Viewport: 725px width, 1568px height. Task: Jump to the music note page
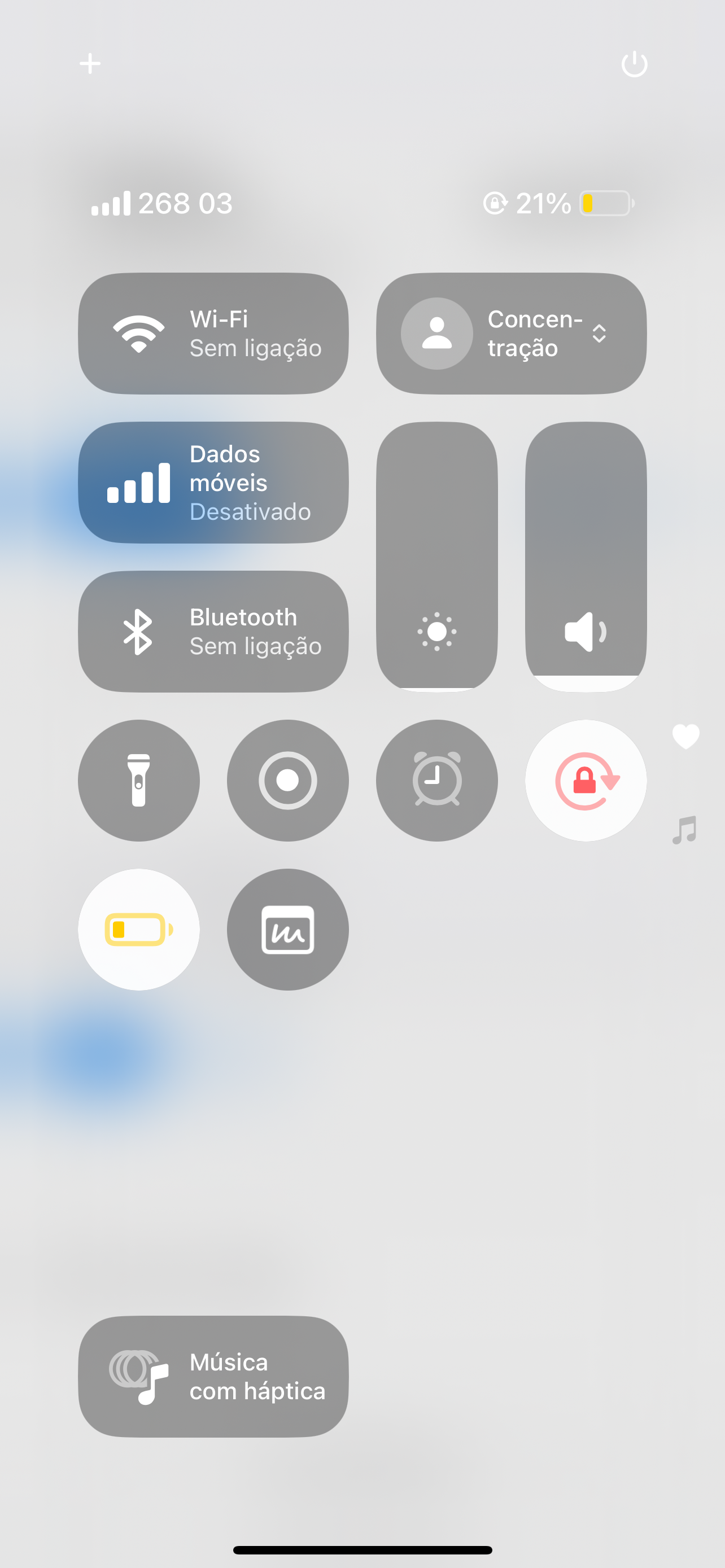coord(685,830)
